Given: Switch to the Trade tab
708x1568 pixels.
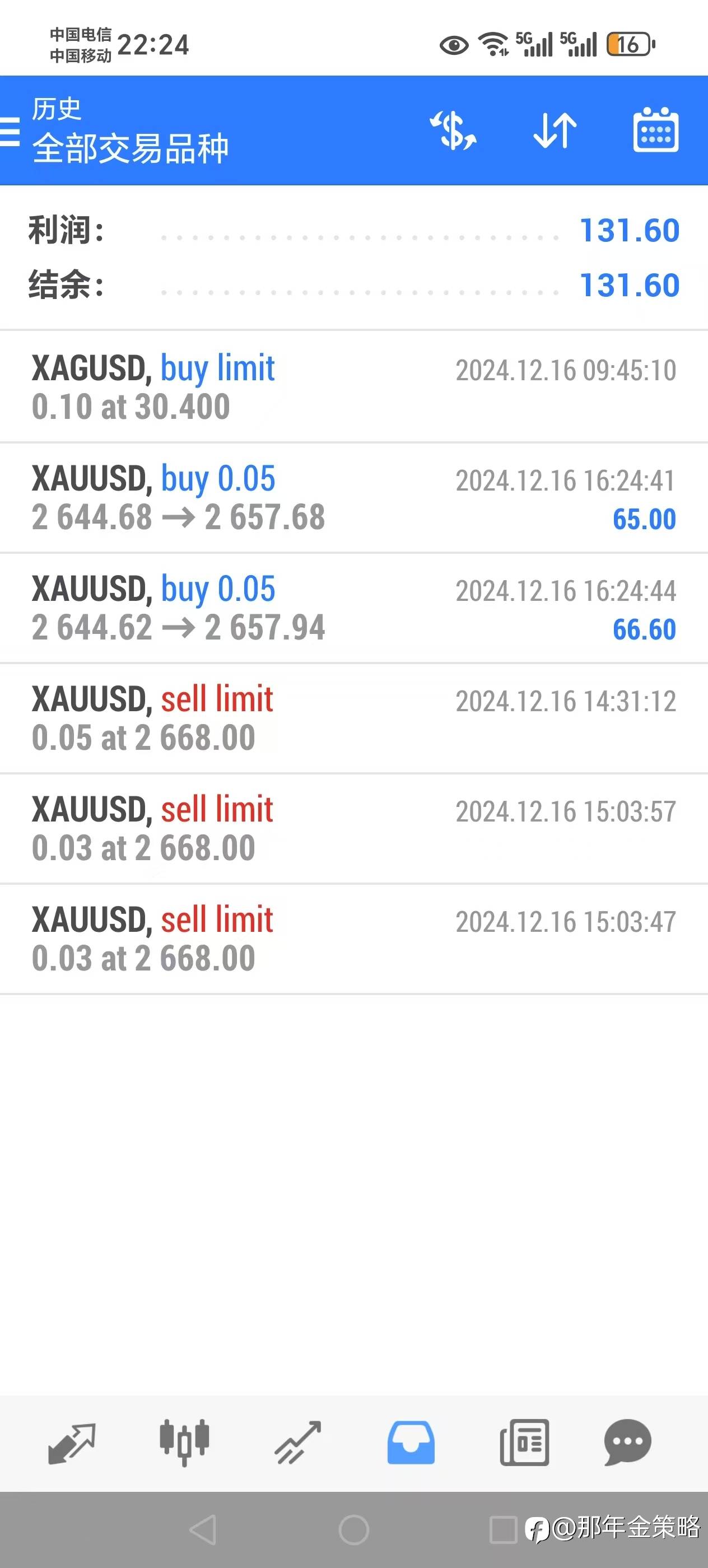Looking at the screenshot, I should pyautogui.click(x=297, y=1443).
